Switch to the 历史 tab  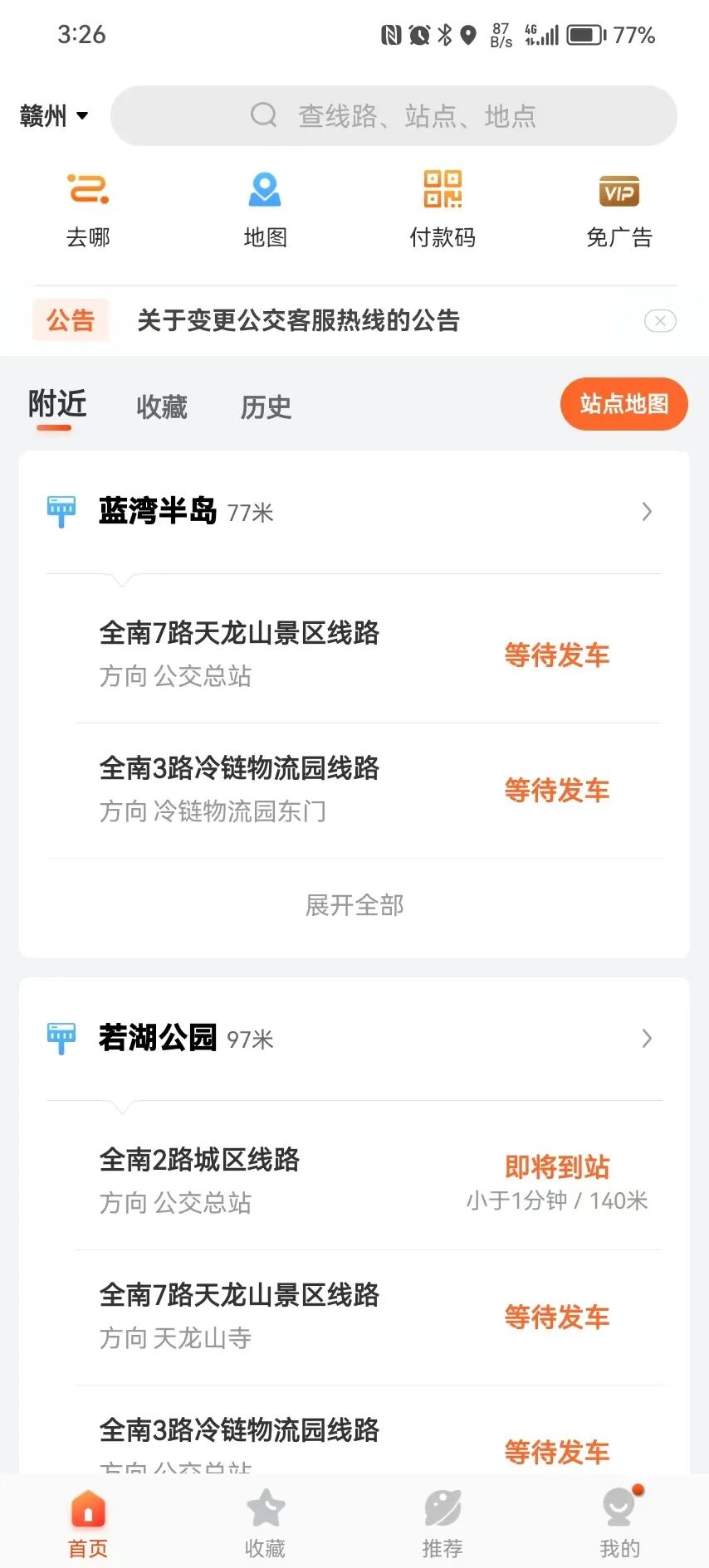coord(266,407)
